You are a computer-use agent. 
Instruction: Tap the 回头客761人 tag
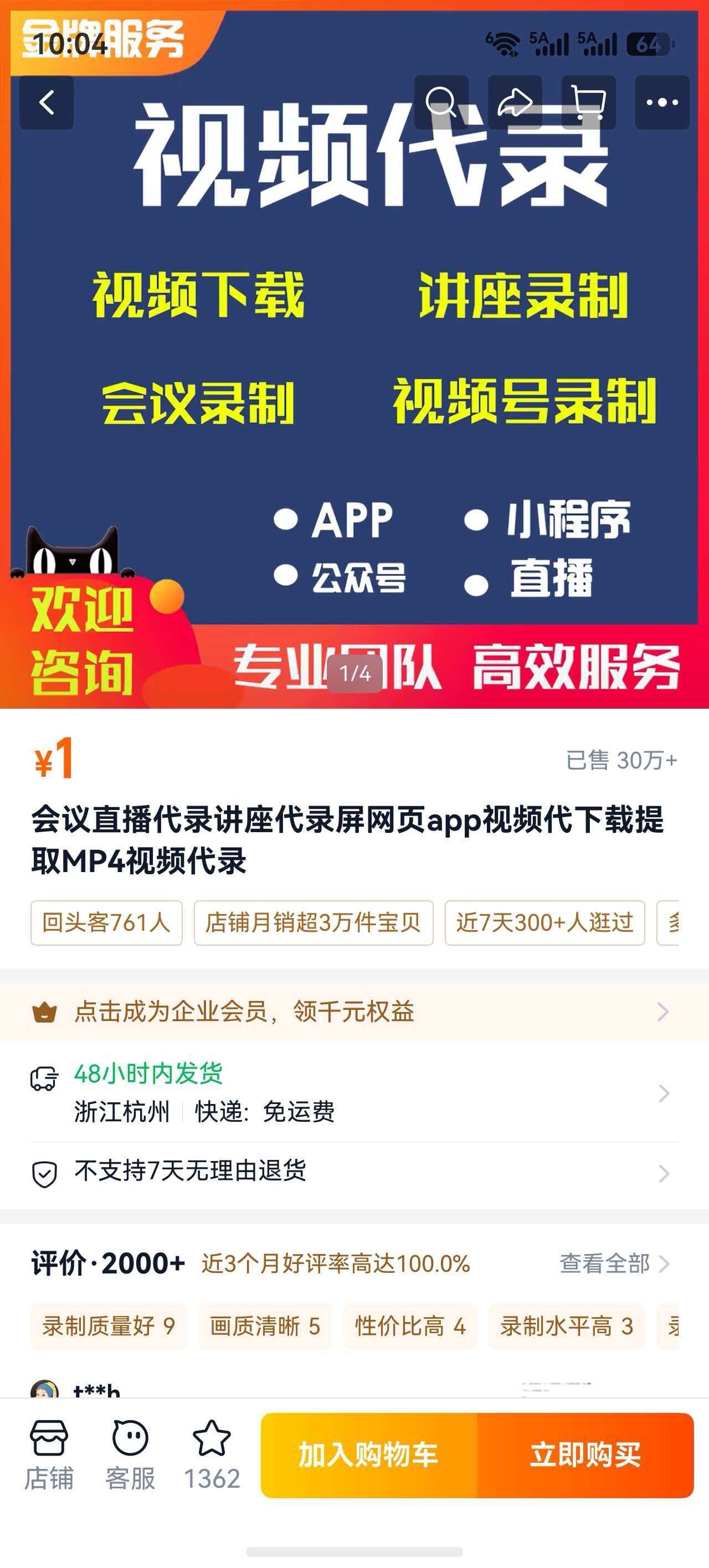pyautogui.click(x=106, y=923)
